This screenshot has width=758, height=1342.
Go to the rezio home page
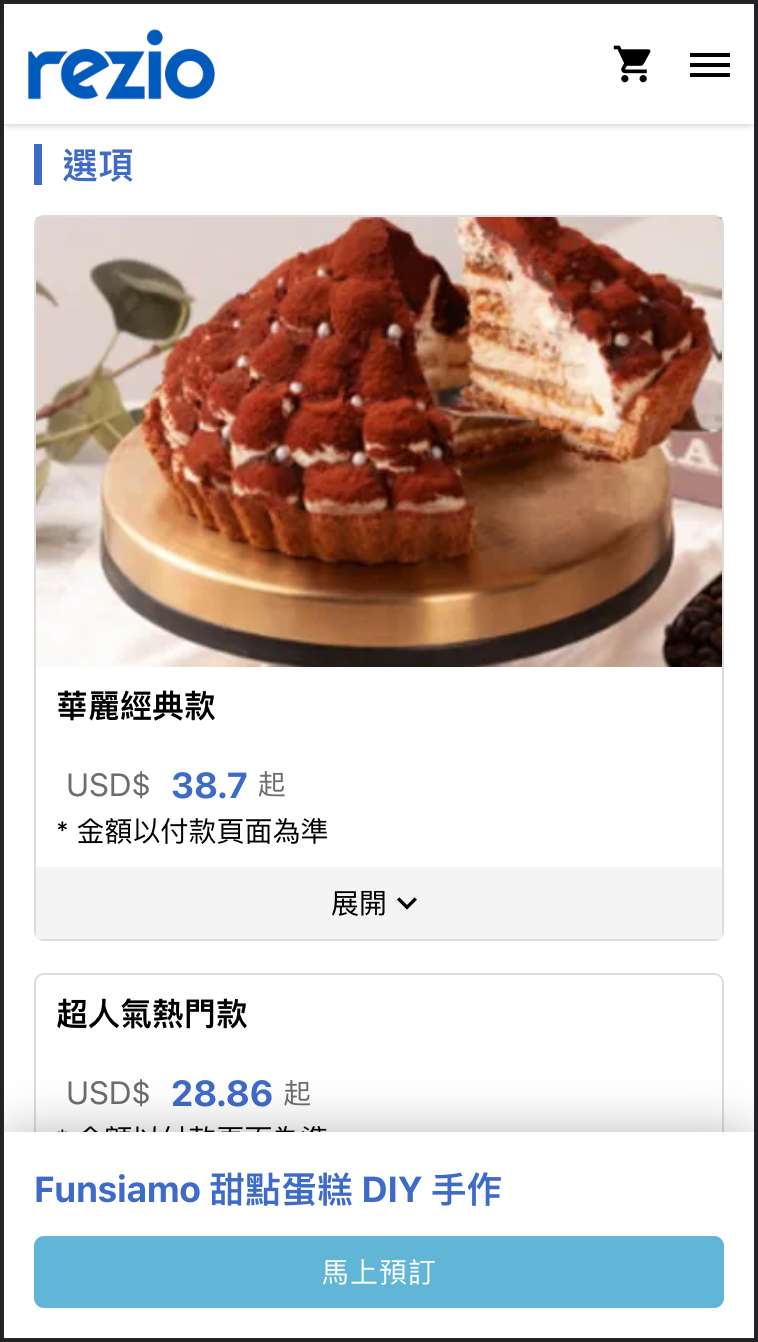point(121,71)
